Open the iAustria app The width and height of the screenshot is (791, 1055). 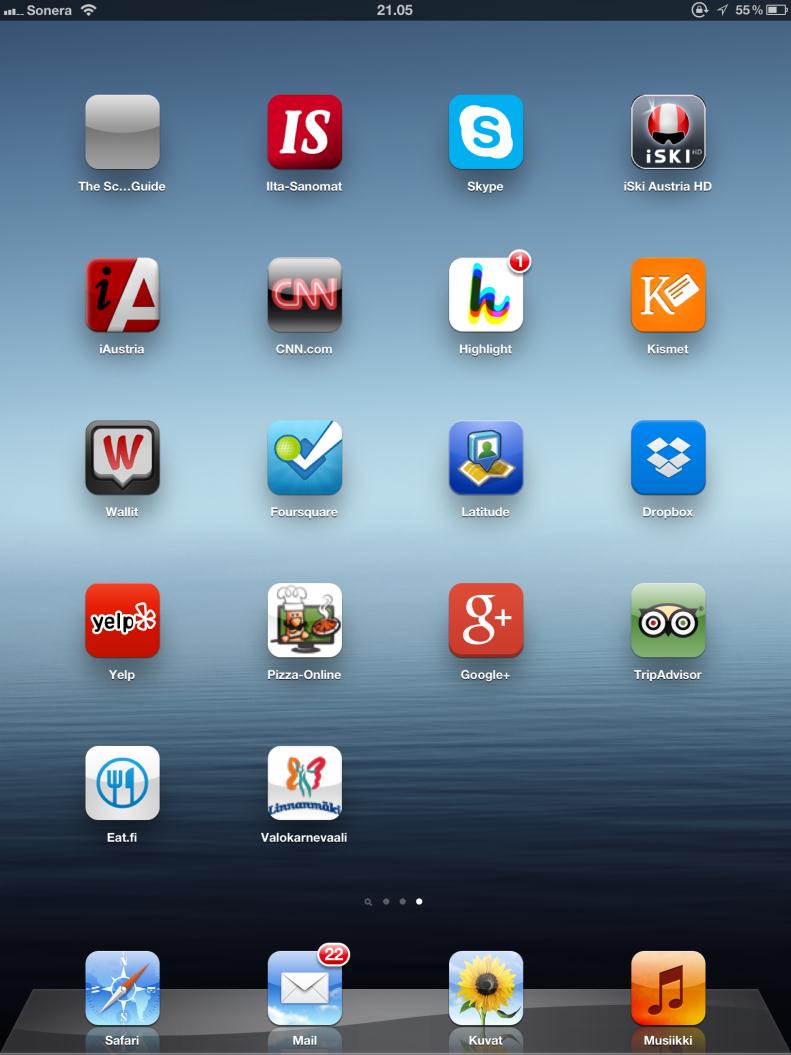tap(122, 295)
